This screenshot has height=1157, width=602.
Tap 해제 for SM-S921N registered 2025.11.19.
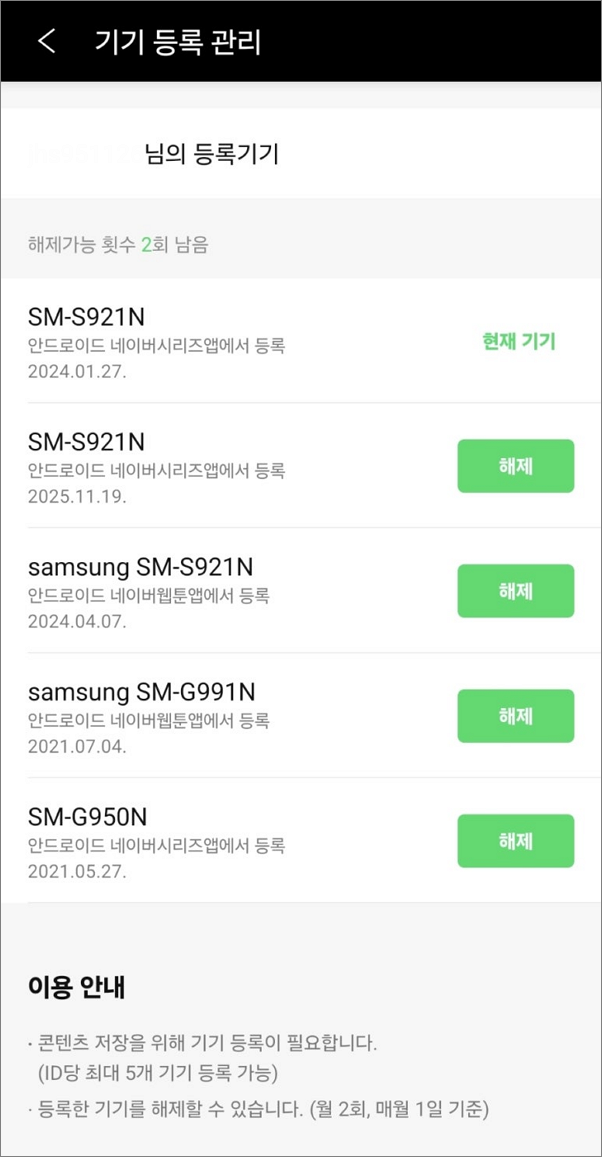(516, 466)
